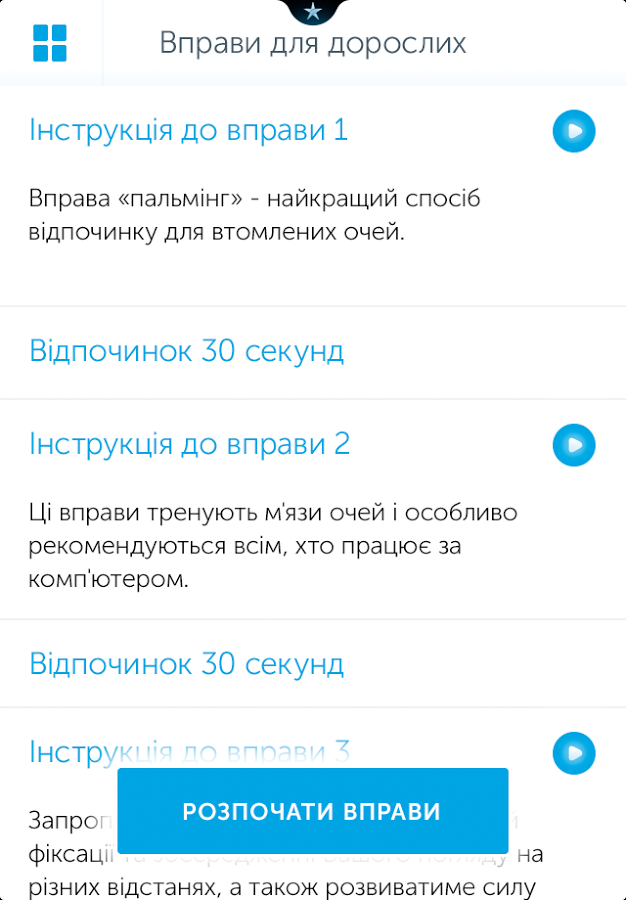This screenshot has width=626, height=900.
Task: Open the star tab at top
Action: [x=313, y=11]
